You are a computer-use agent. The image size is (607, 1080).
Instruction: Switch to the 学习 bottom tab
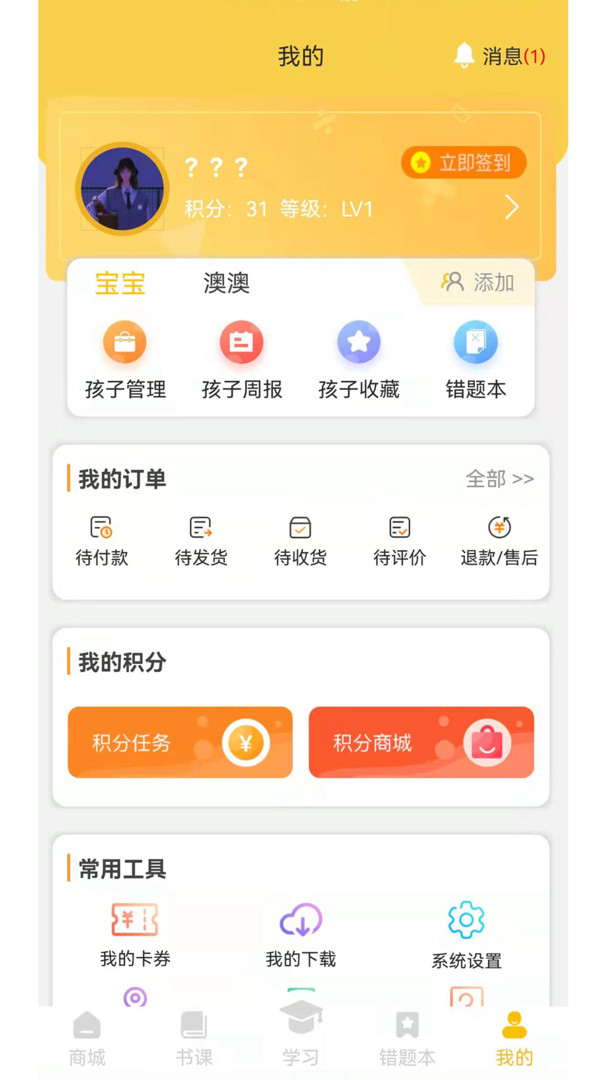300,1036
